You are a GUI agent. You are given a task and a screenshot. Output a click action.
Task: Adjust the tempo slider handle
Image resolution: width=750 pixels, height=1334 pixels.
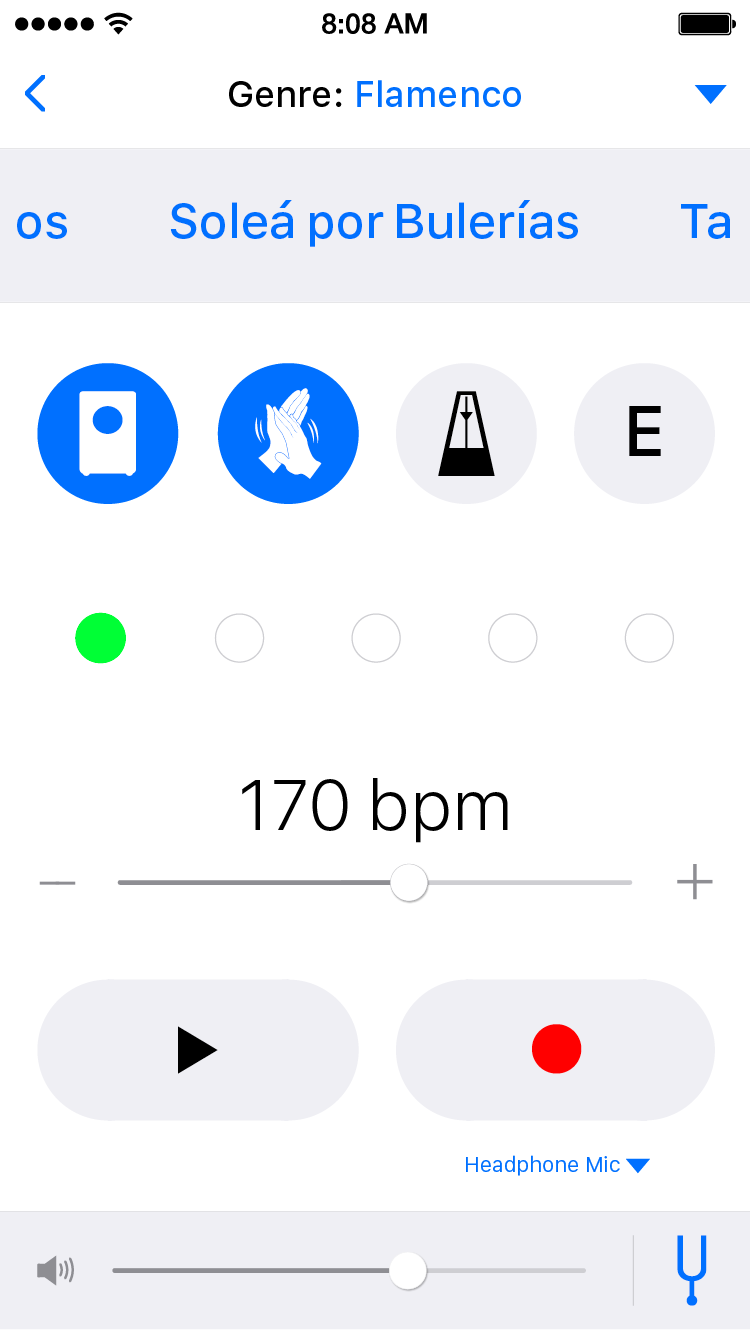[x=409, y=882]
